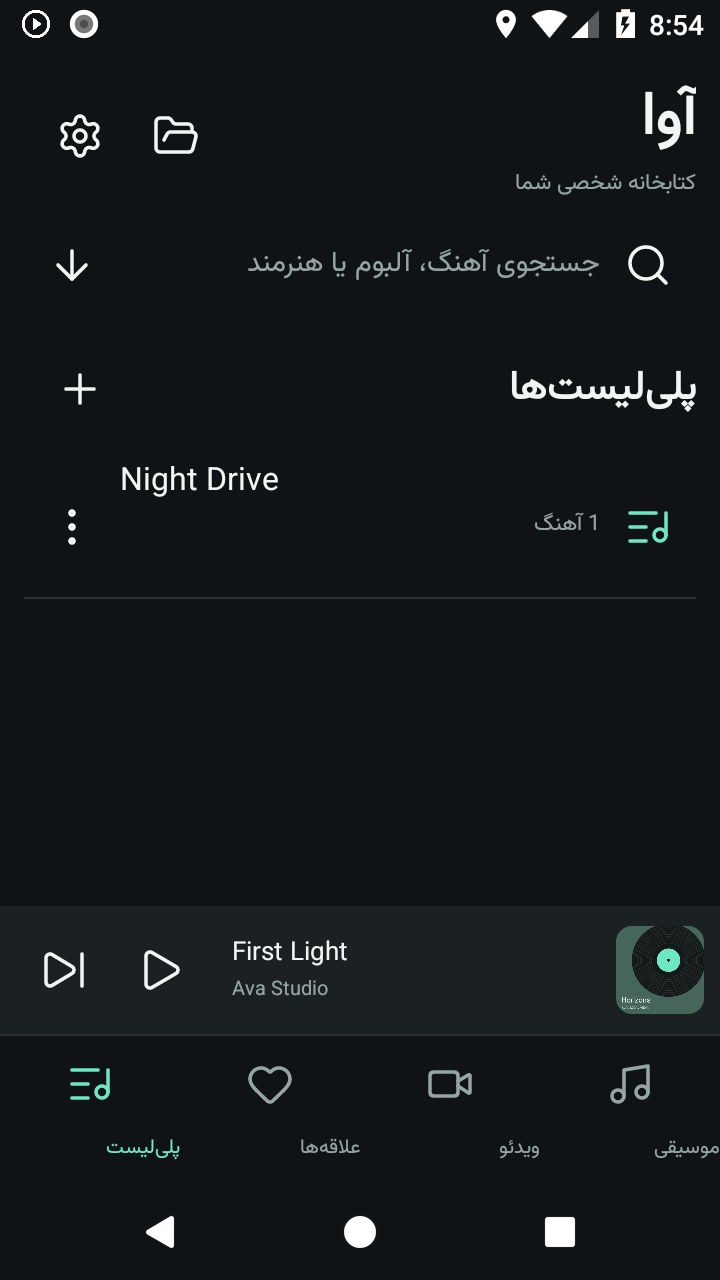Select the پلی‌لیست tab
This screenshot has height=1280, width=720.
click(x=90, y=1112)
